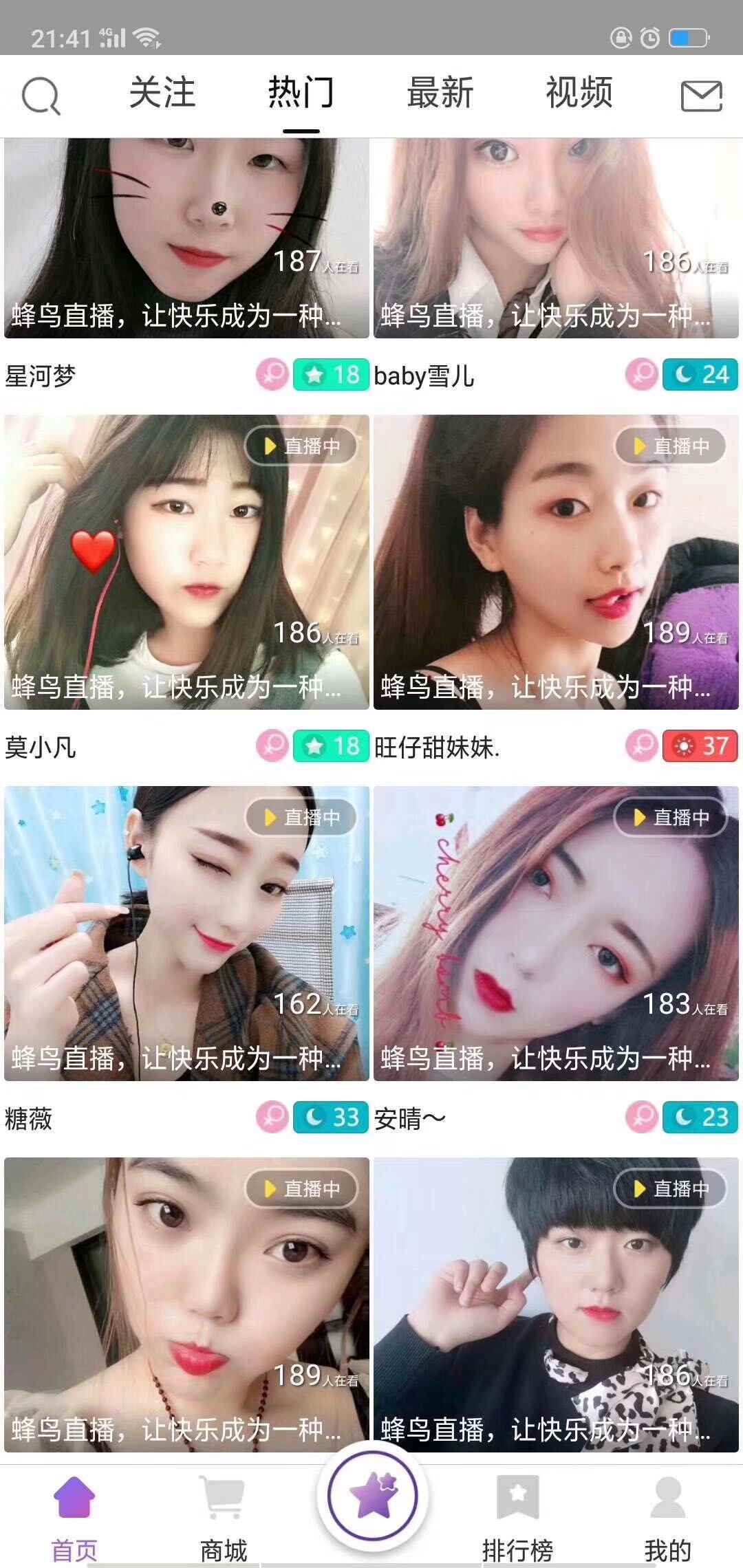Go to the 首页 home tab
This screenshot has height=1568, width=743.
[74, 1517]
